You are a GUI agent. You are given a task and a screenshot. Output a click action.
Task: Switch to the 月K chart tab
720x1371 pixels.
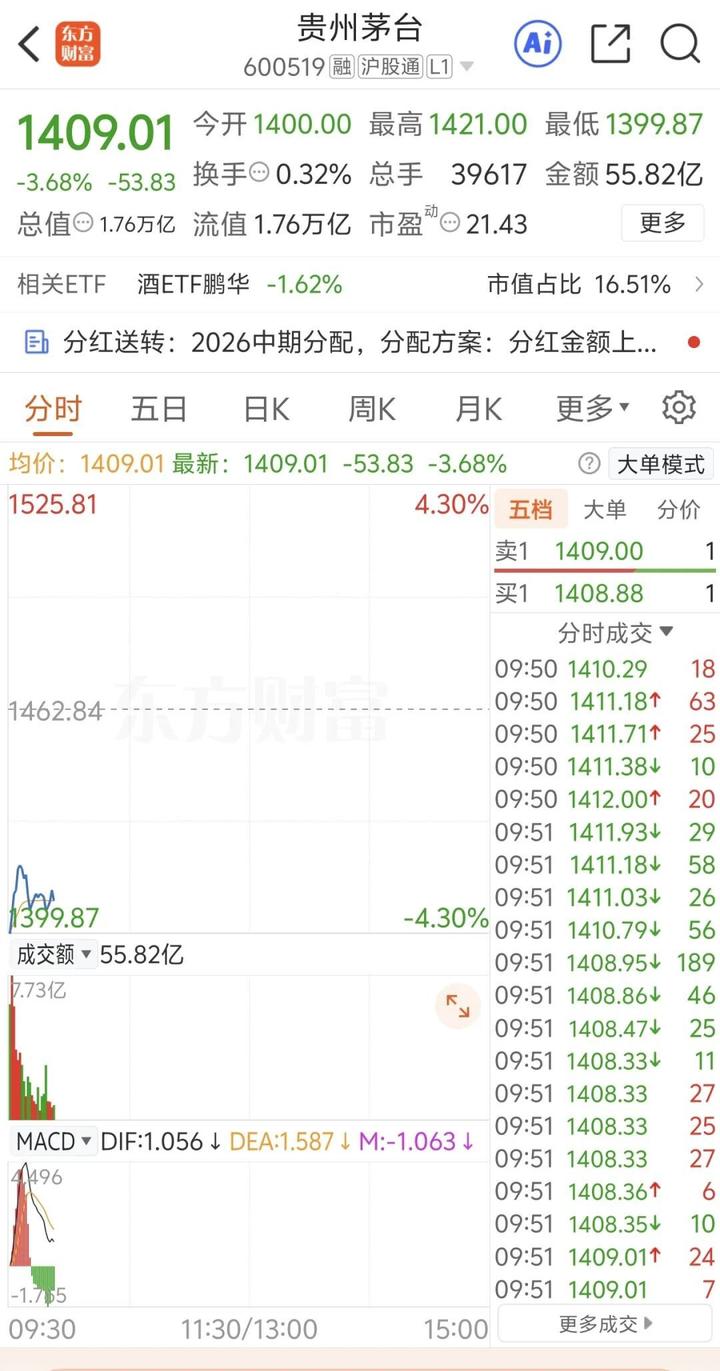(x=478, y=409)
